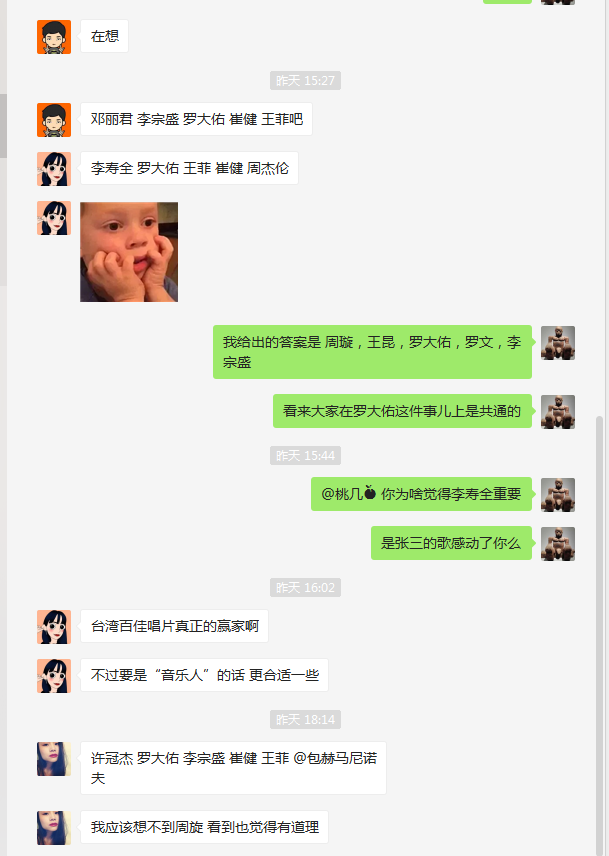Tap avatar beside "我应该想不到周旋" message
This screenshot has width=609, height=856.
[54, 827]
